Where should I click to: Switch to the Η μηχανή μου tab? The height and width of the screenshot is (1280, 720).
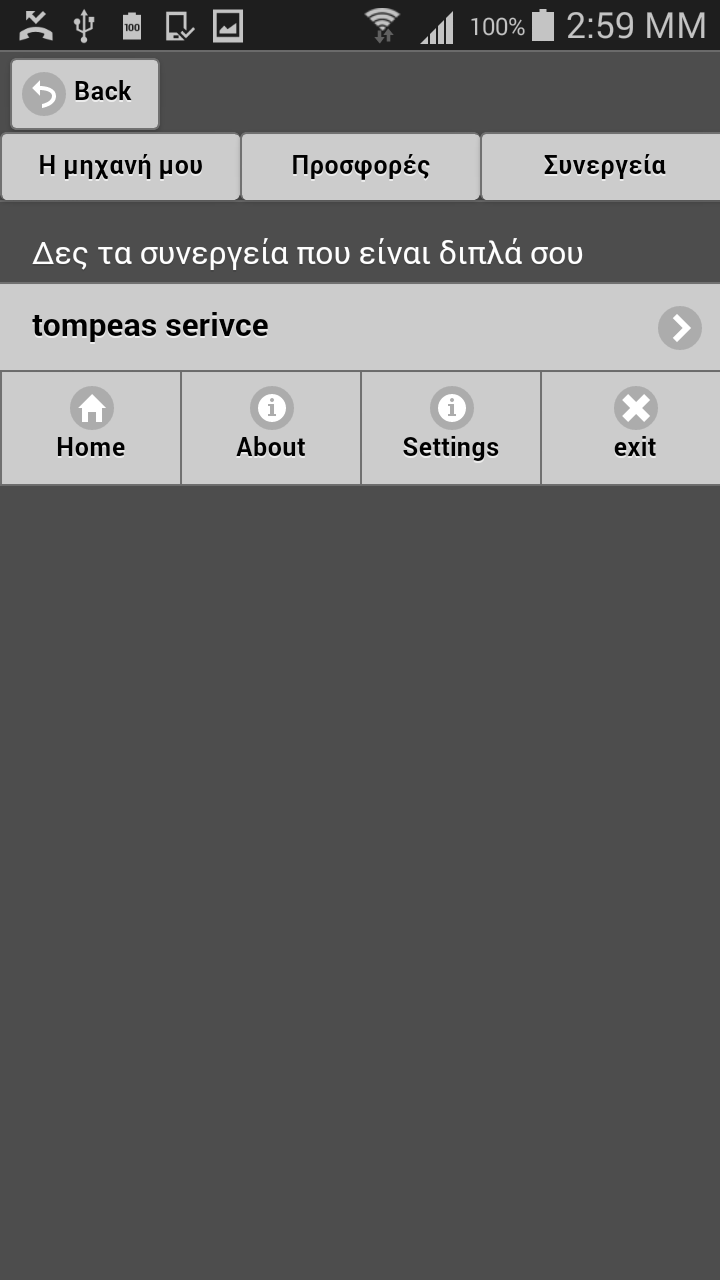(120, 166)
